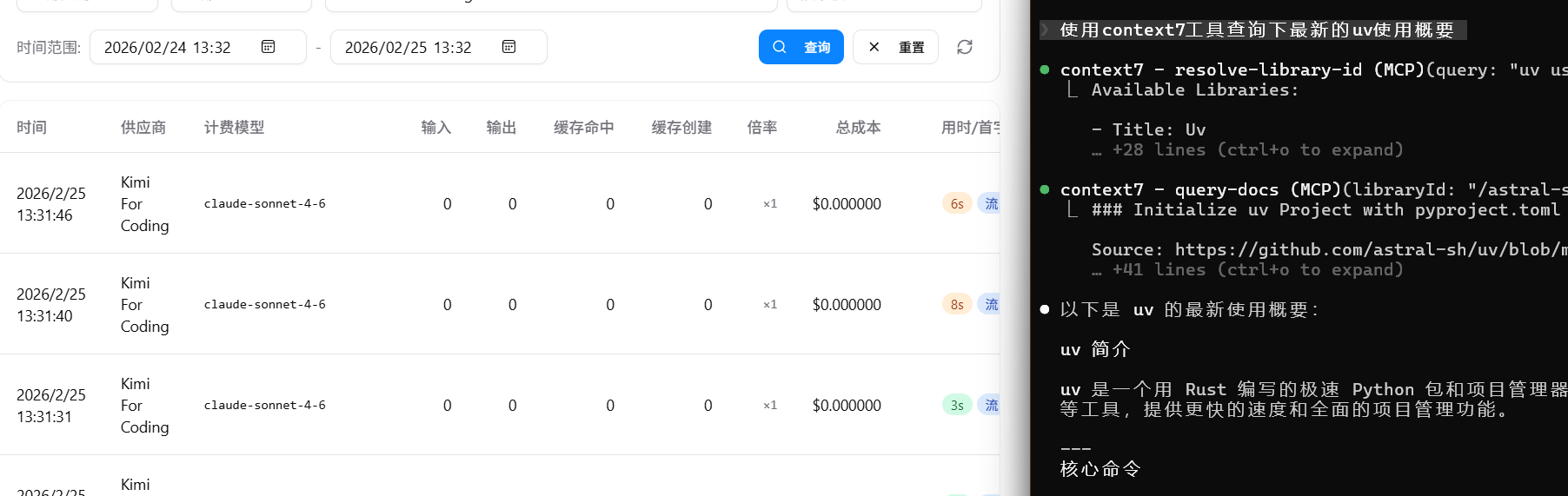Open the end time field 2026/02/25 13:32
1568x496 pixels.
click(439, 47)
